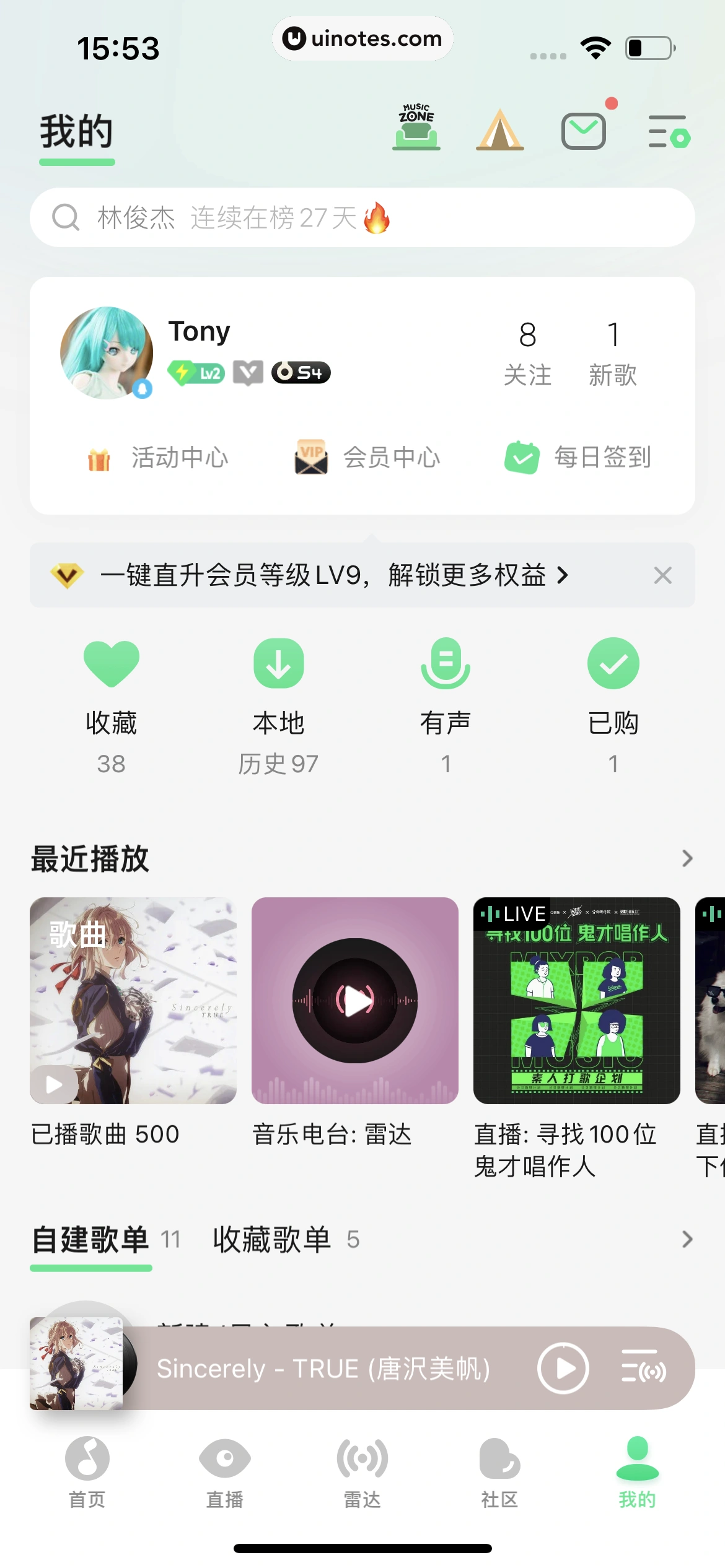Play Sincerely - TRUE in the mini player

pyautogui.click(x=563, y=1369)
